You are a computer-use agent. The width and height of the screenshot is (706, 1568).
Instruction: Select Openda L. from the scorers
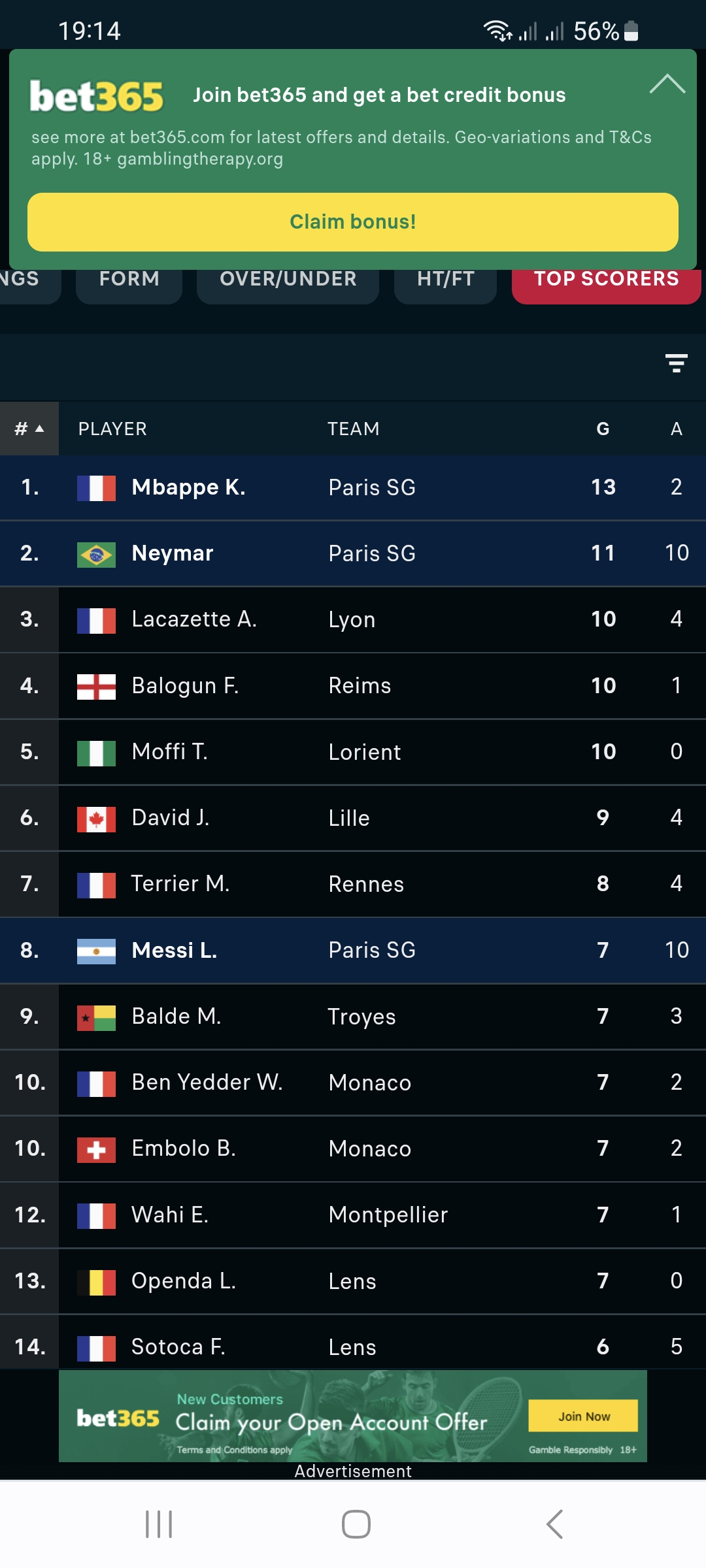pyautogui.click(x=183, y=1281)
